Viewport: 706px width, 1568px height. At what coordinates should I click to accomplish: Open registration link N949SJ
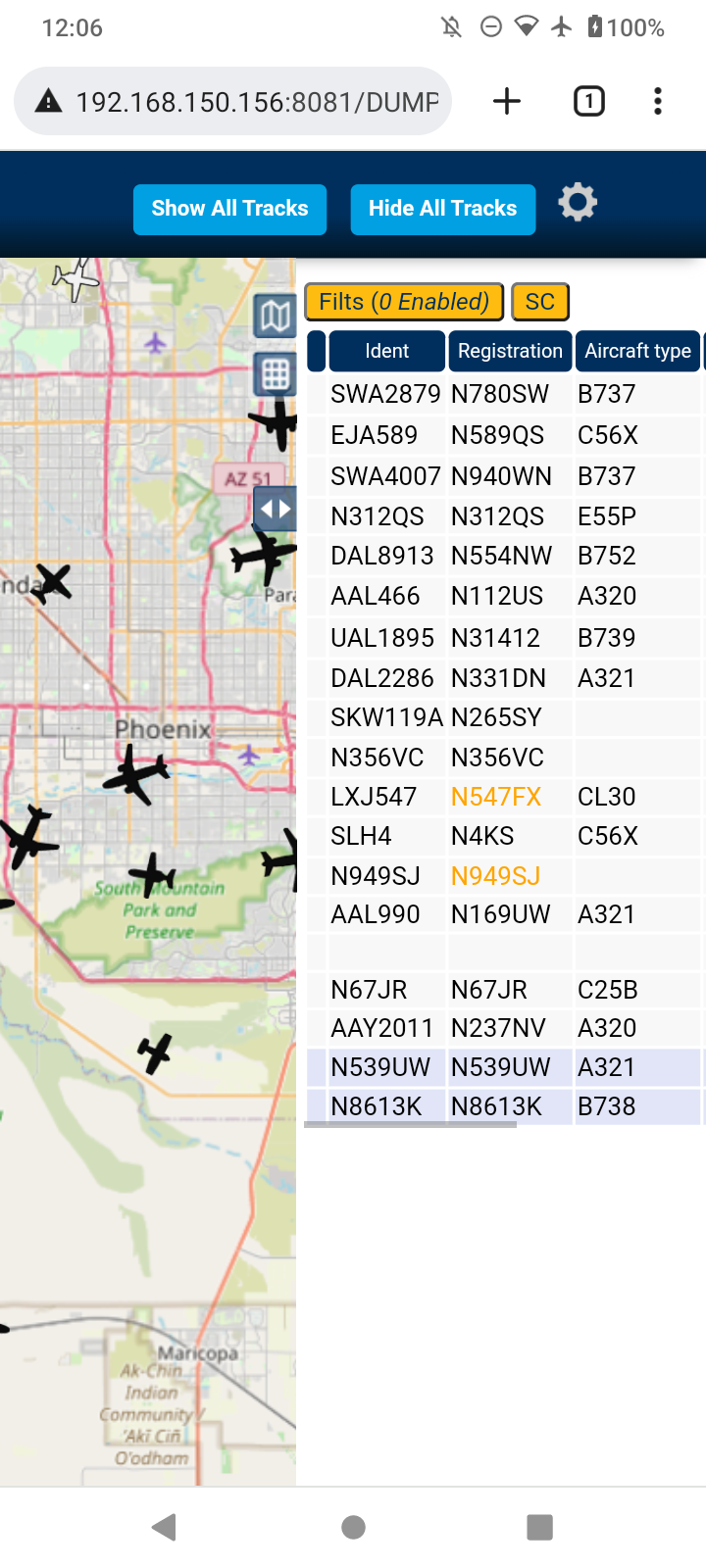coord(496,876)
